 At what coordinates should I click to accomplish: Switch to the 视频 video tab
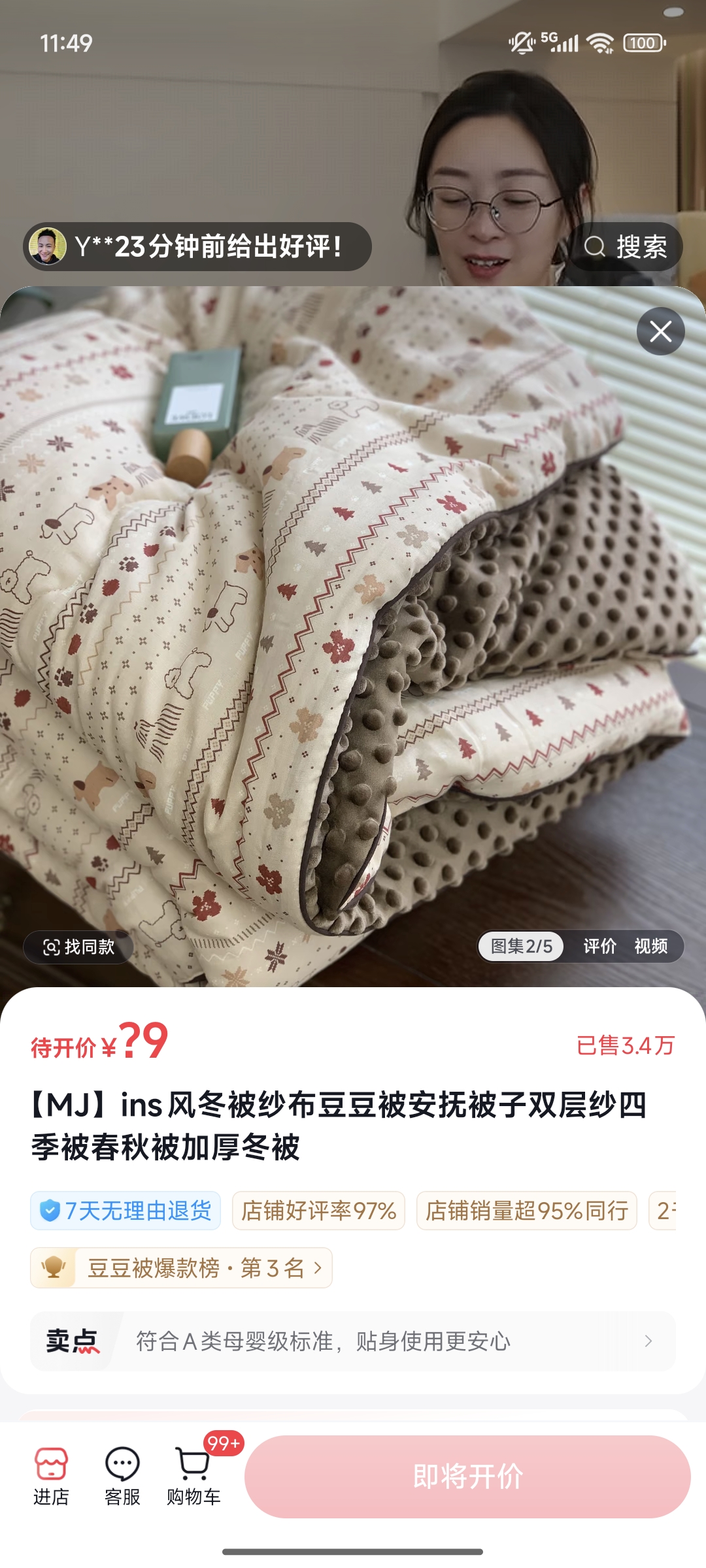(x=651, y=947)
